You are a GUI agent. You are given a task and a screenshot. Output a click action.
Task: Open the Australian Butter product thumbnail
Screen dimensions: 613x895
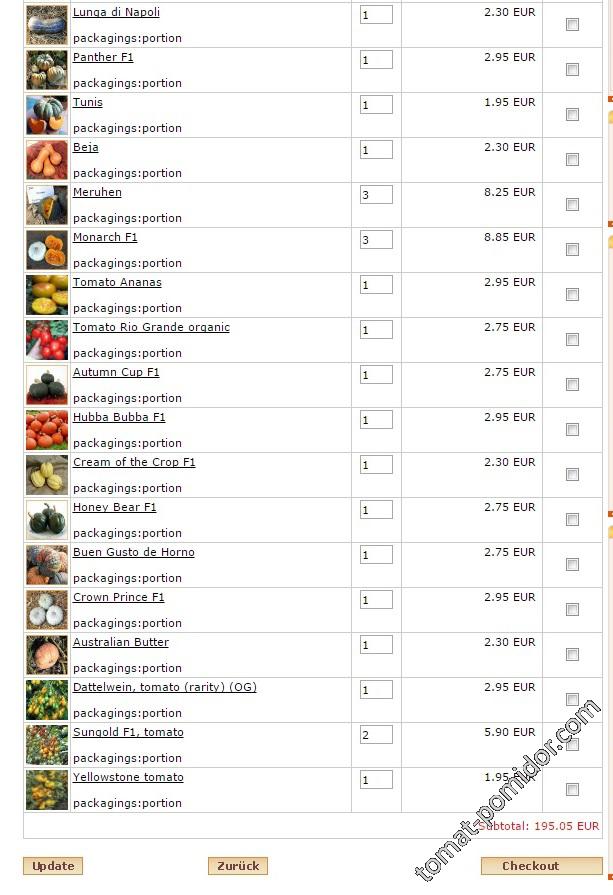(47, 655)
